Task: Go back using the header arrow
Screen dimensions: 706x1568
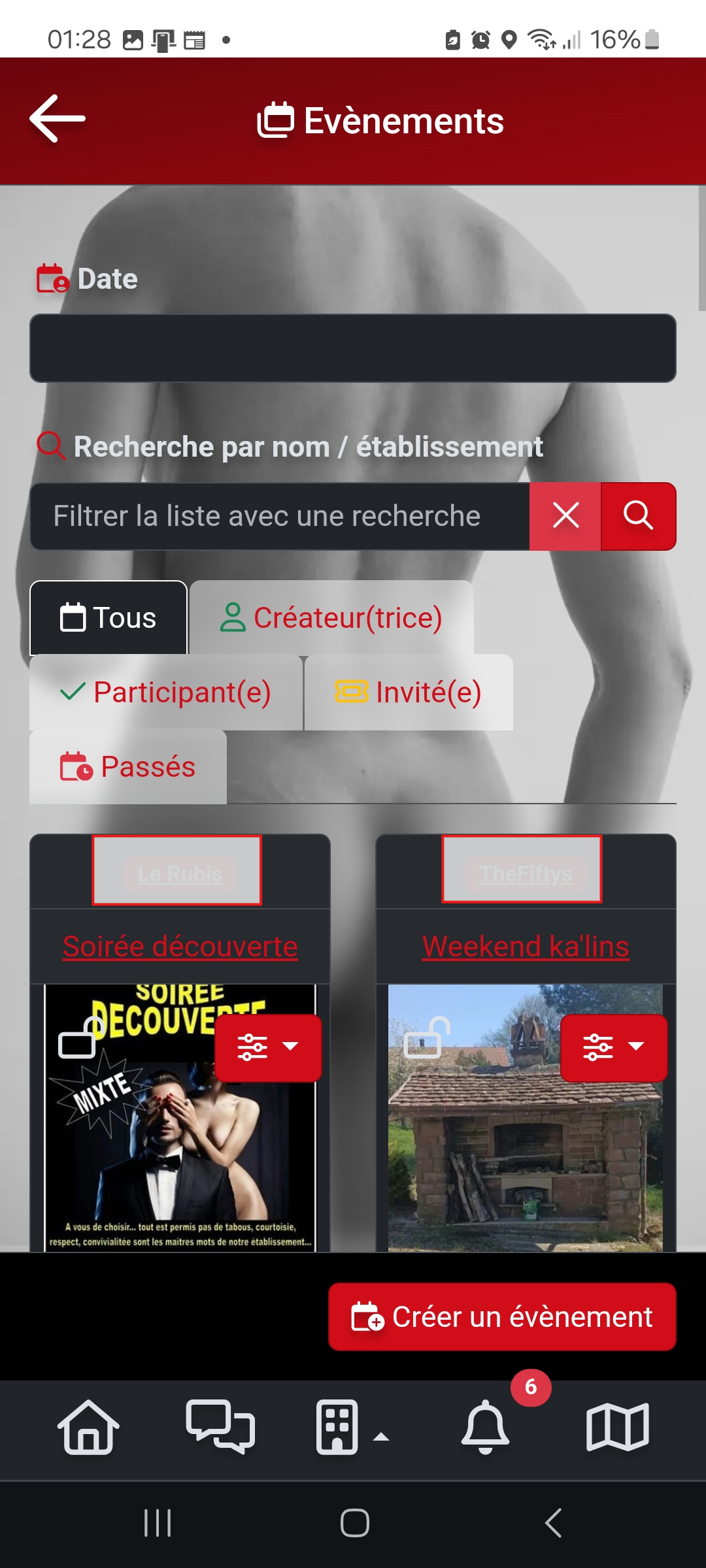Action: click(58, 119)
